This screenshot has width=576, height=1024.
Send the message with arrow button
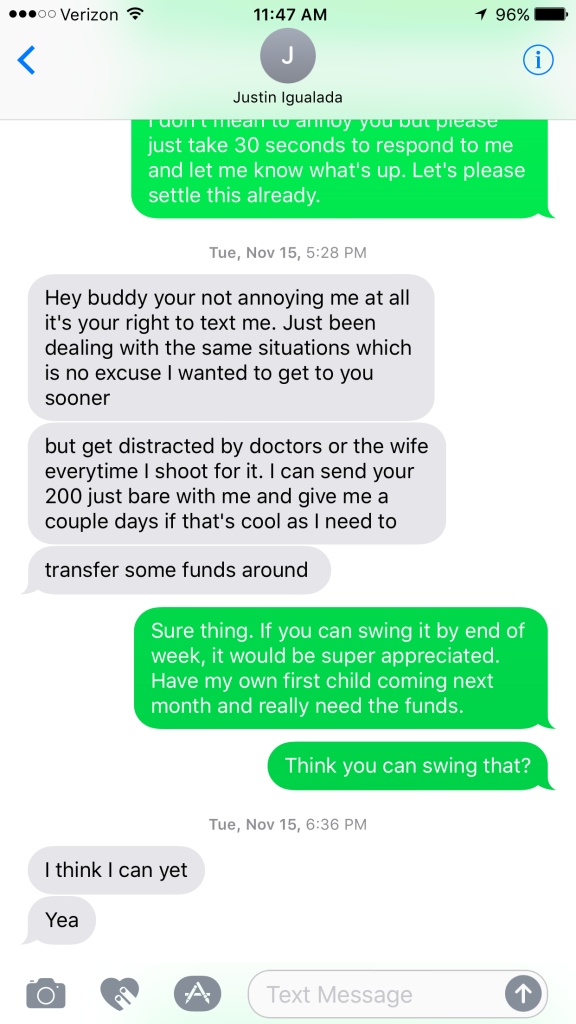pos(523,994)
